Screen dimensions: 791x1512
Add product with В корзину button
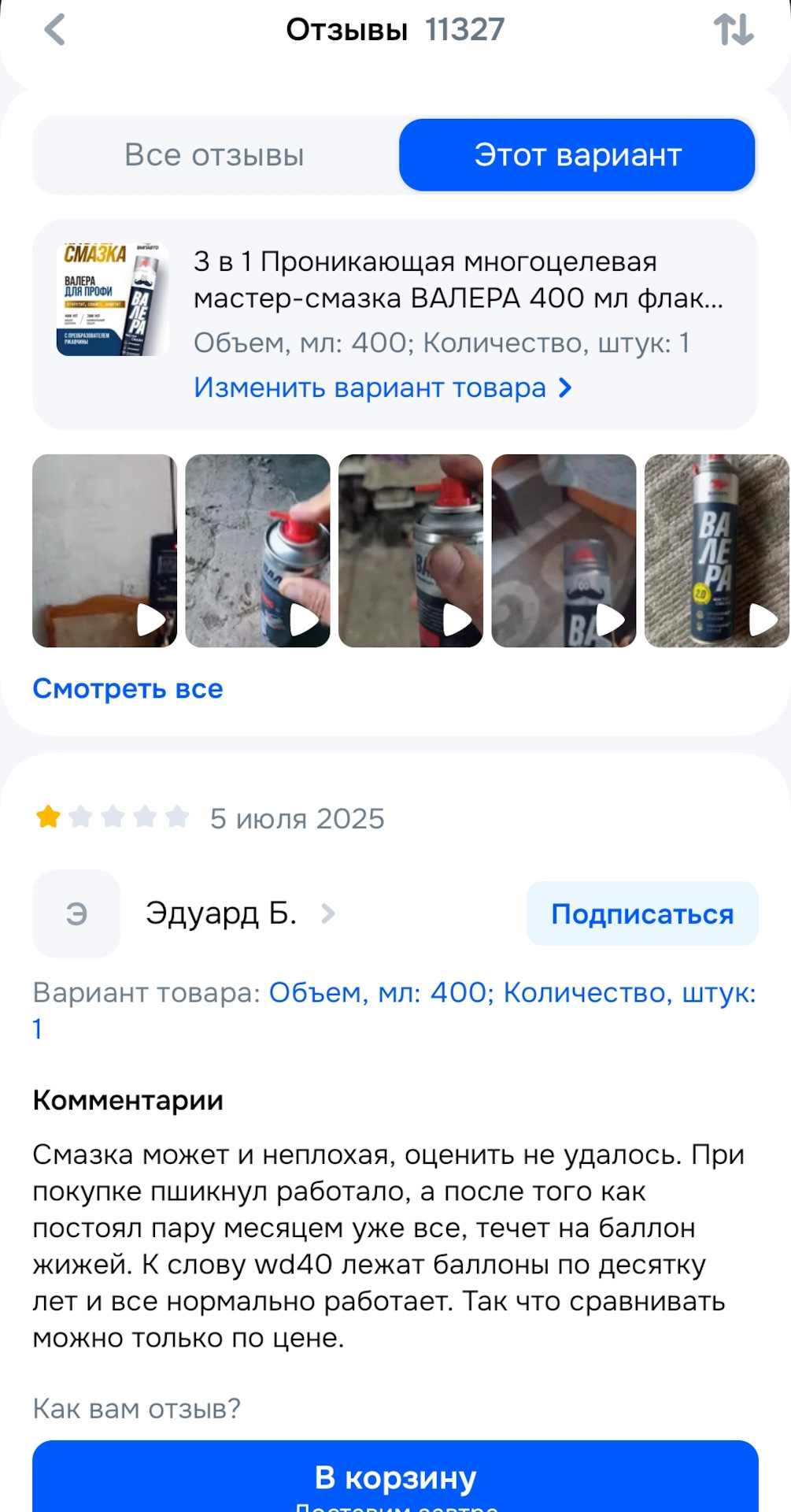point(395,1479)
